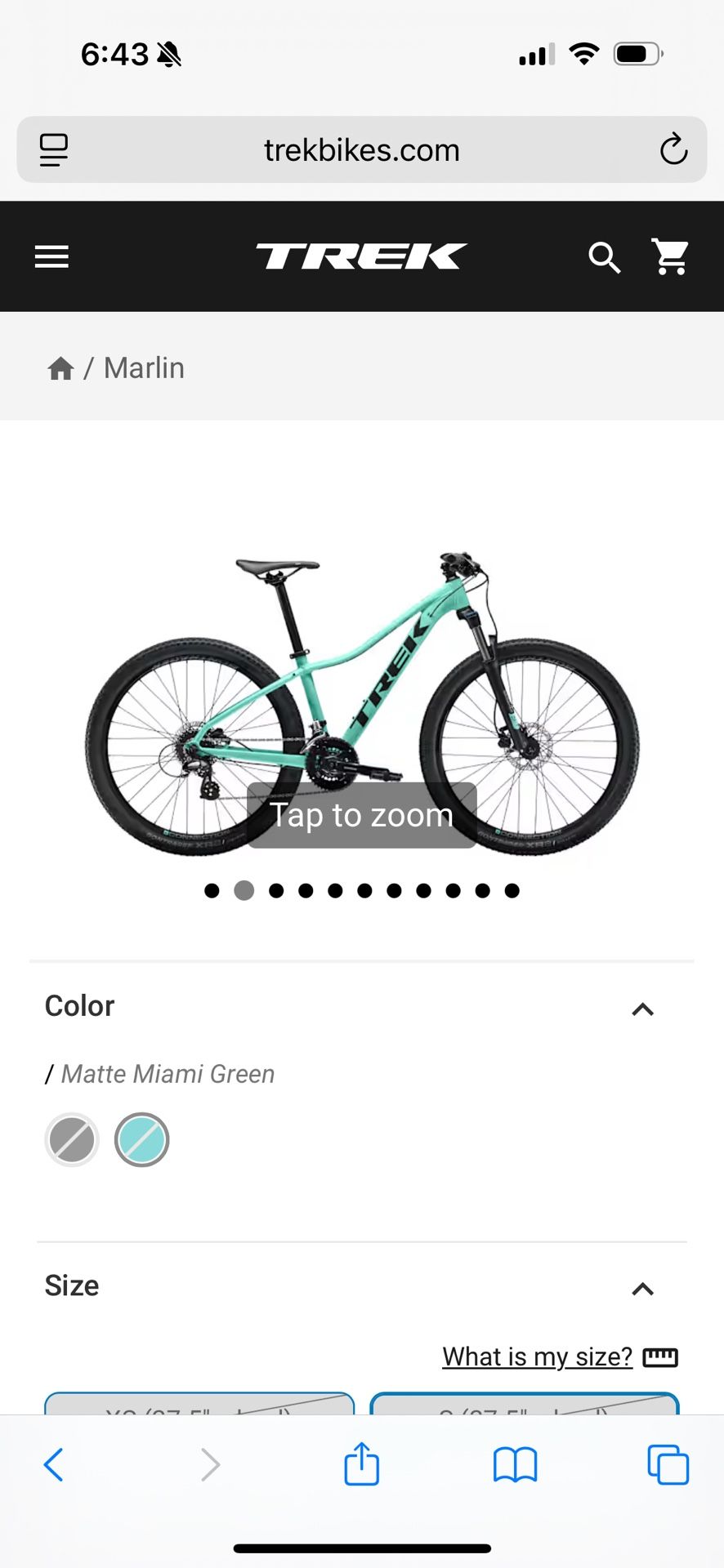724x1568 pixels.
Task: Collapse the Color section
Action: [x=643, y=1009]
